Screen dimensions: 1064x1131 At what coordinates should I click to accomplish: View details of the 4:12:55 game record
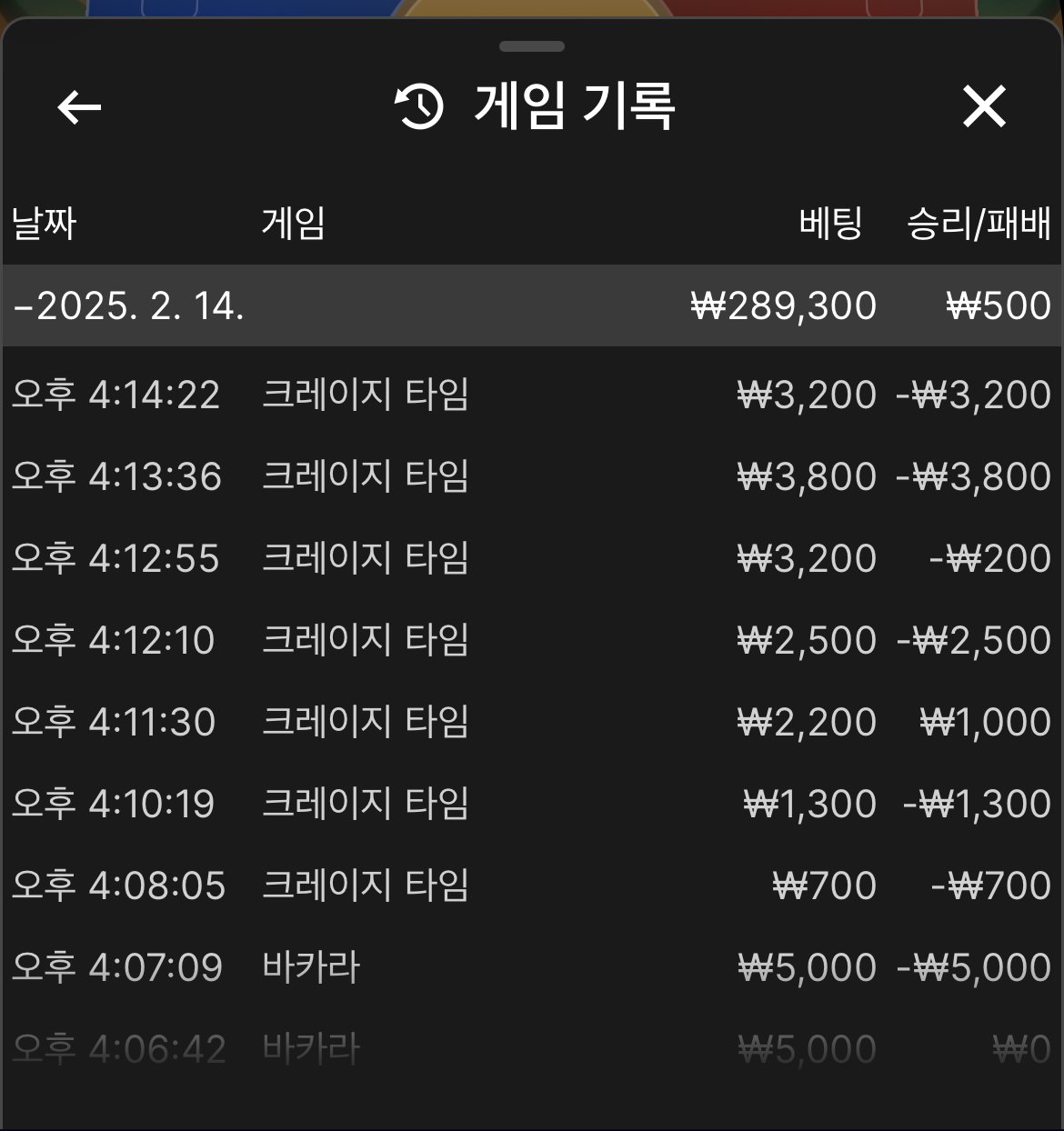[532, 558]
